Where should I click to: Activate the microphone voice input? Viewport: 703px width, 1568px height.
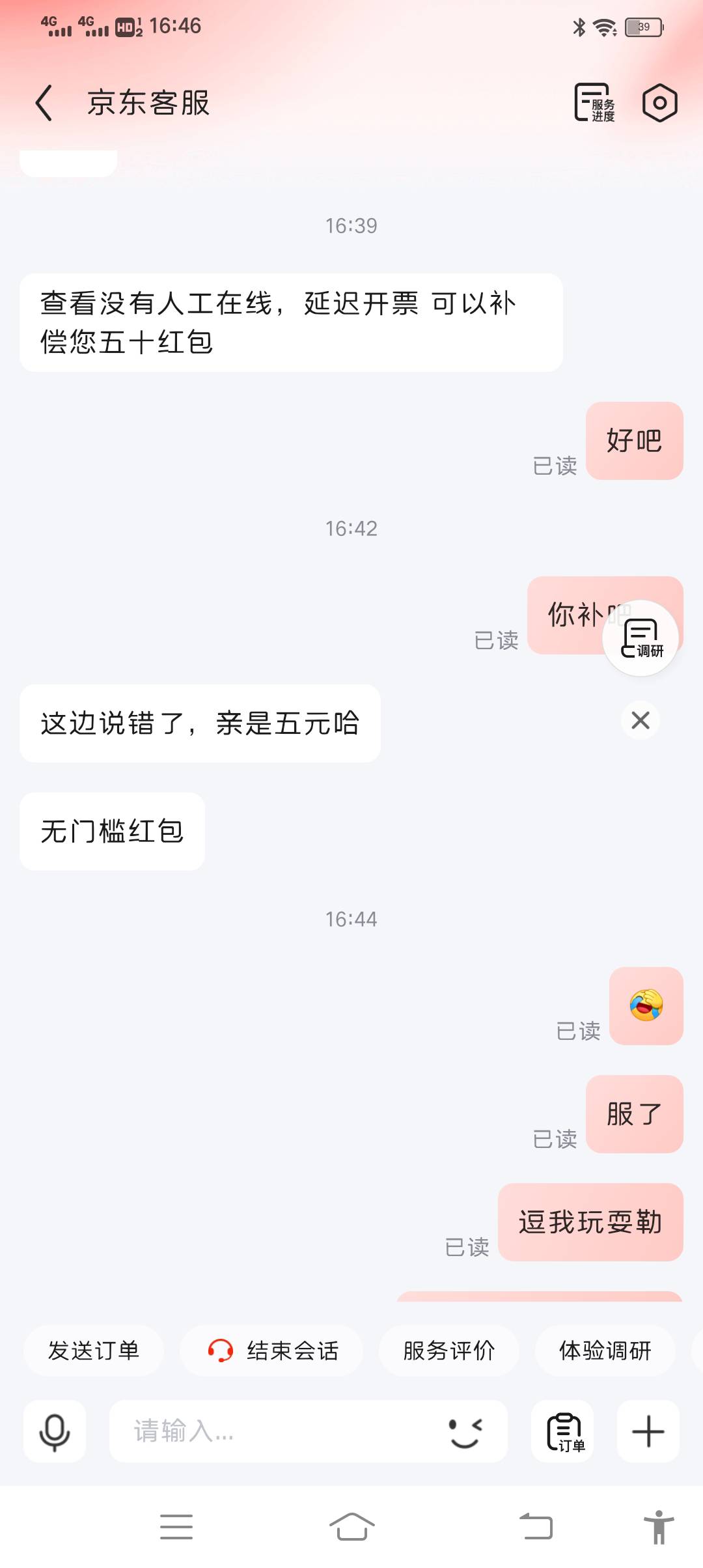(x=55, y=1431)
